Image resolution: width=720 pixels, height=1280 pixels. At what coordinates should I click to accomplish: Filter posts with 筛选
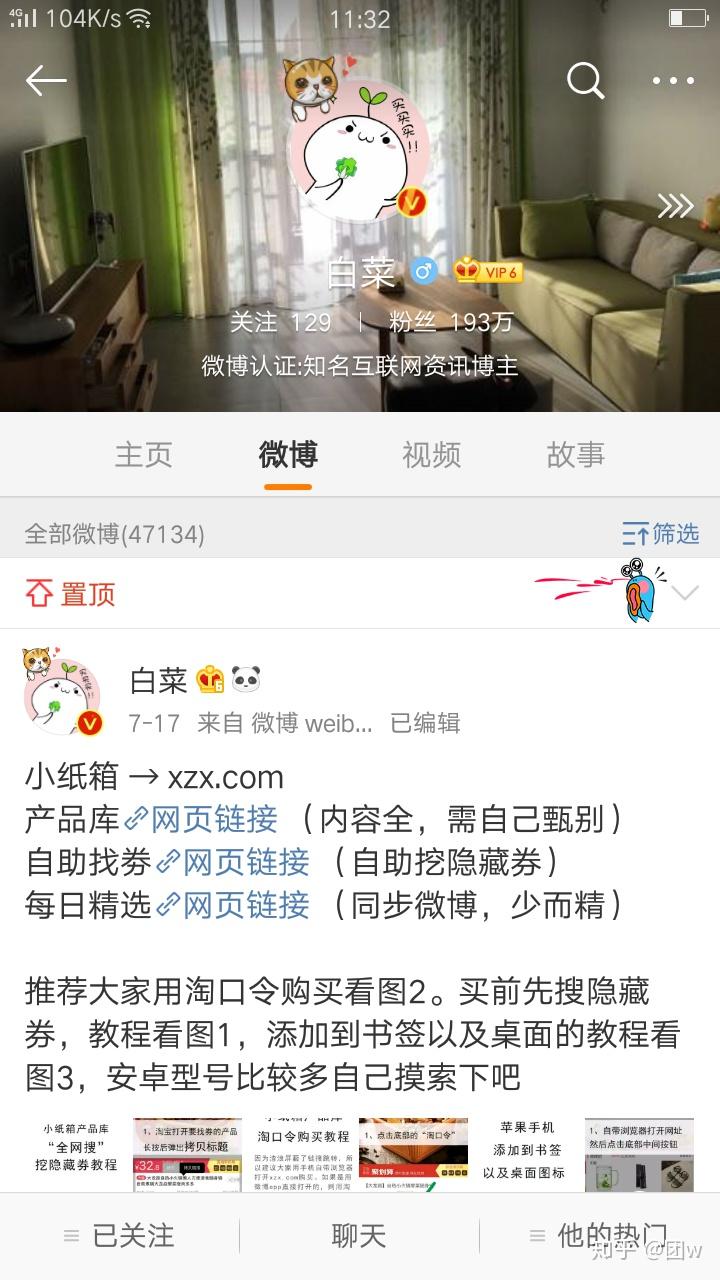point(661,534)
